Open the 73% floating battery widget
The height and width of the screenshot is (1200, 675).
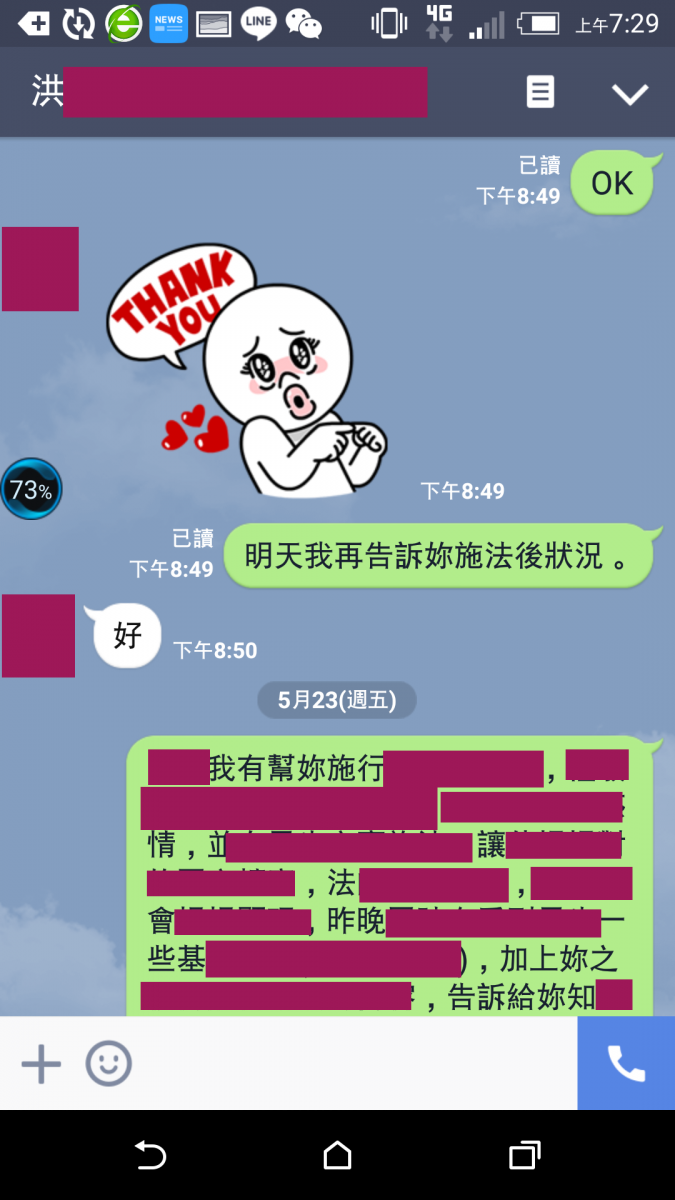(31, 490)
